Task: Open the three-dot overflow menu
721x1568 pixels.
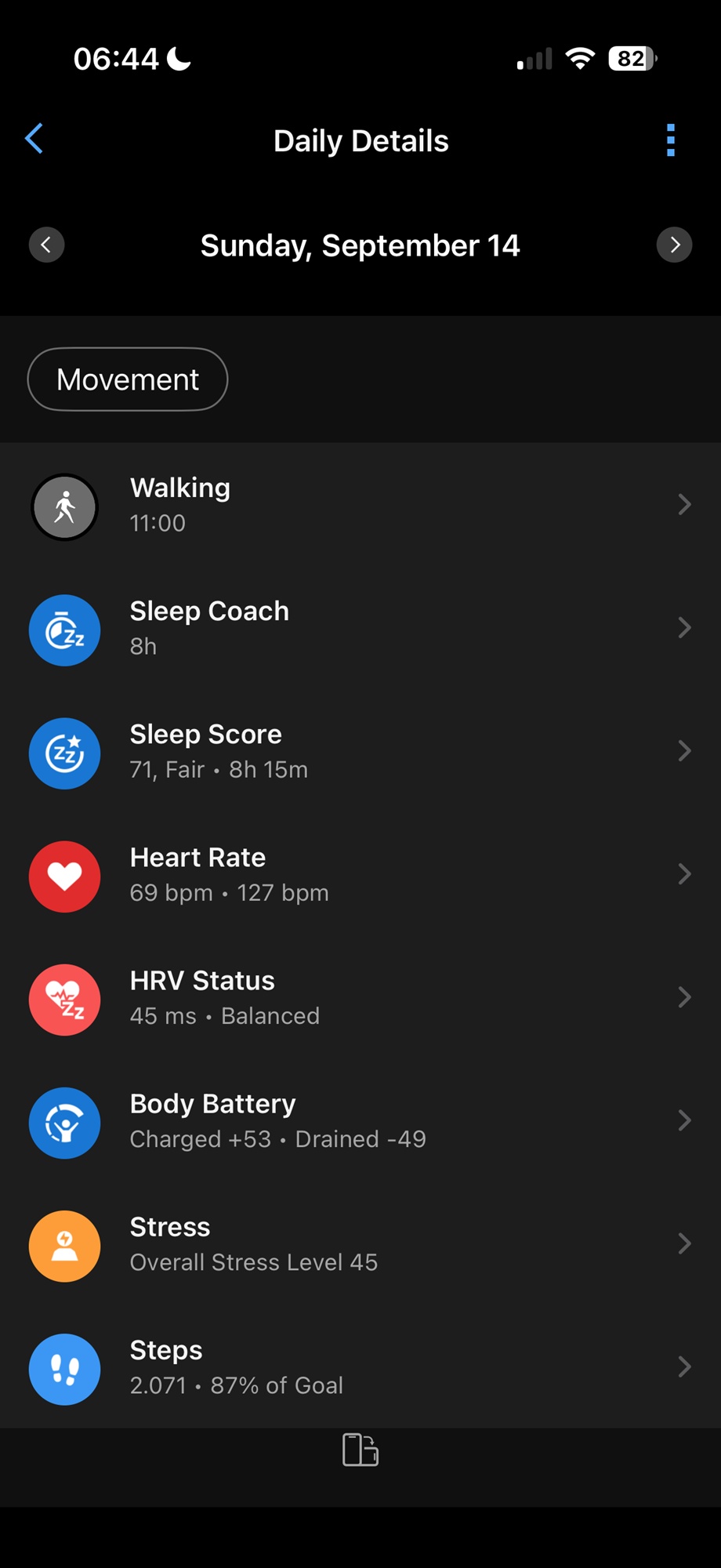Action: tap(671, 140)
